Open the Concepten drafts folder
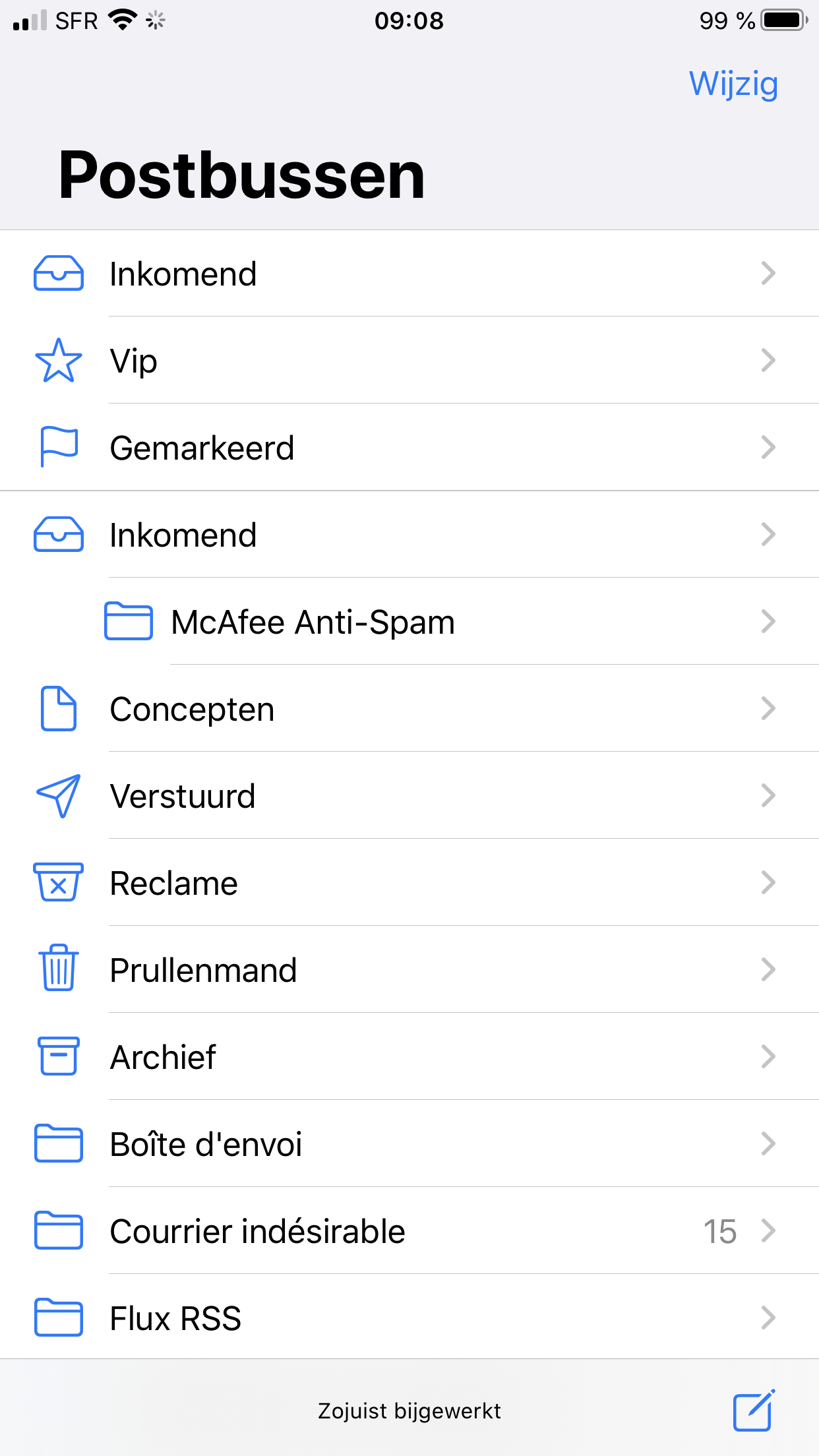Viewport: 819px width, 1456px height. [409, 709]
